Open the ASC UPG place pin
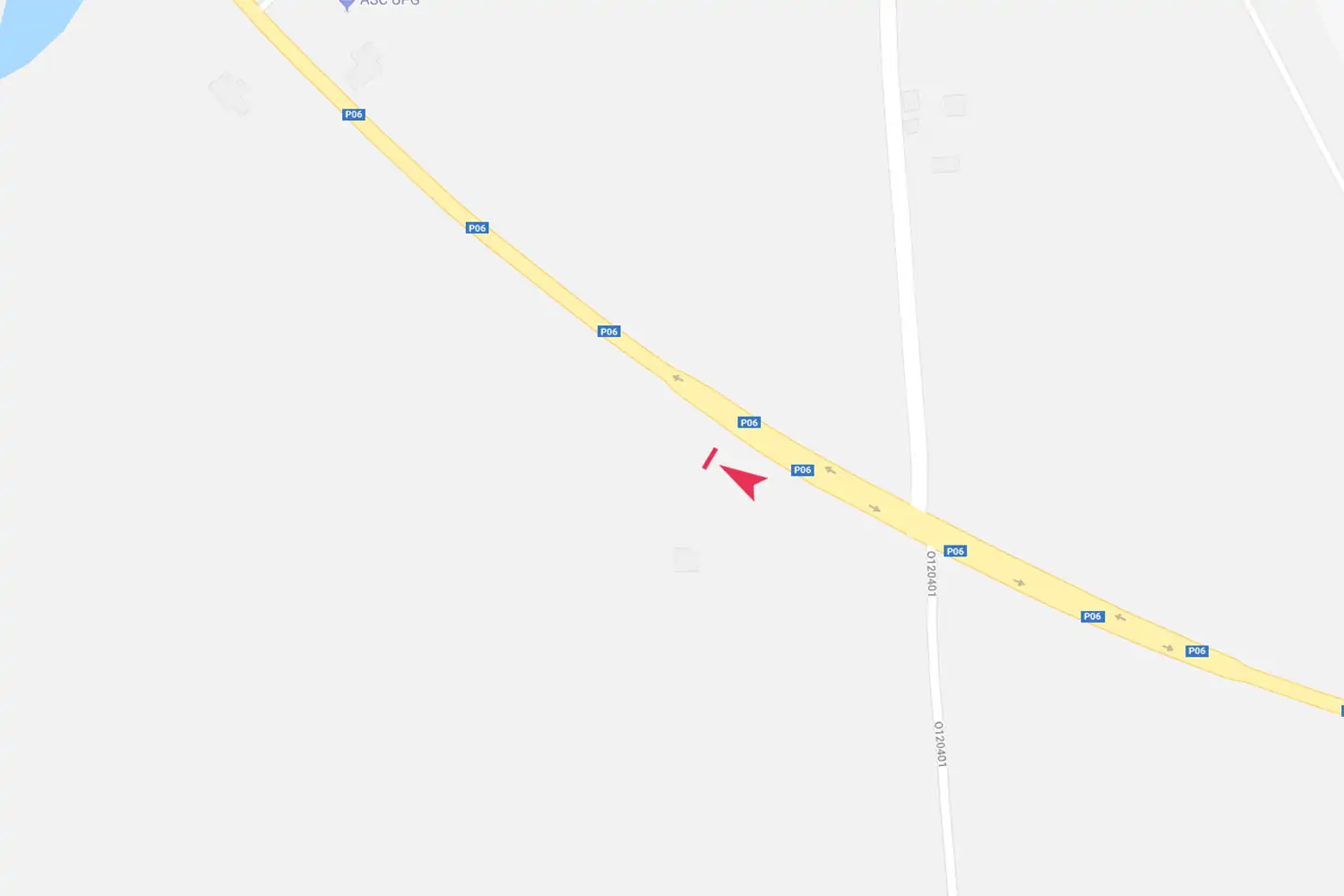This screenshot has height=896, width=1344. point(347,4)
